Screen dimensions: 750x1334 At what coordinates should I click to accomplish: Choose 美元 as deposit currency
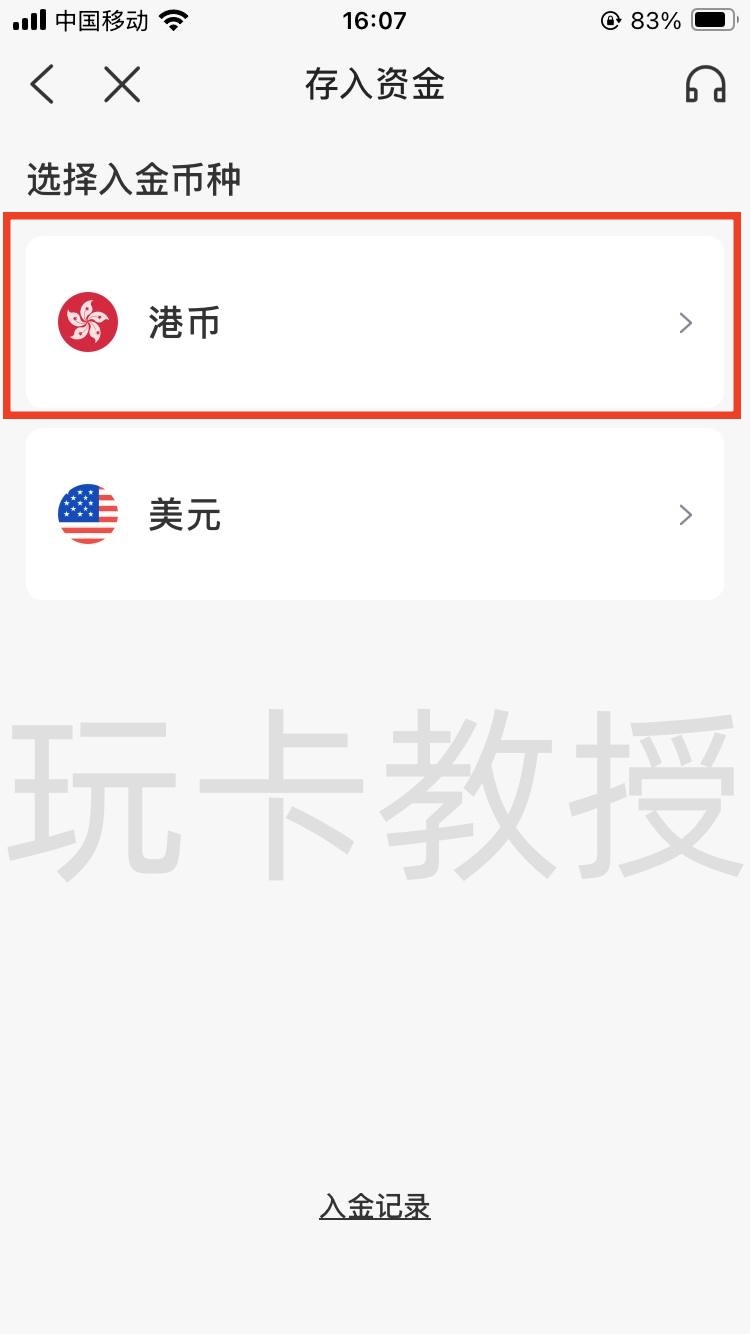tap(374, 514)
